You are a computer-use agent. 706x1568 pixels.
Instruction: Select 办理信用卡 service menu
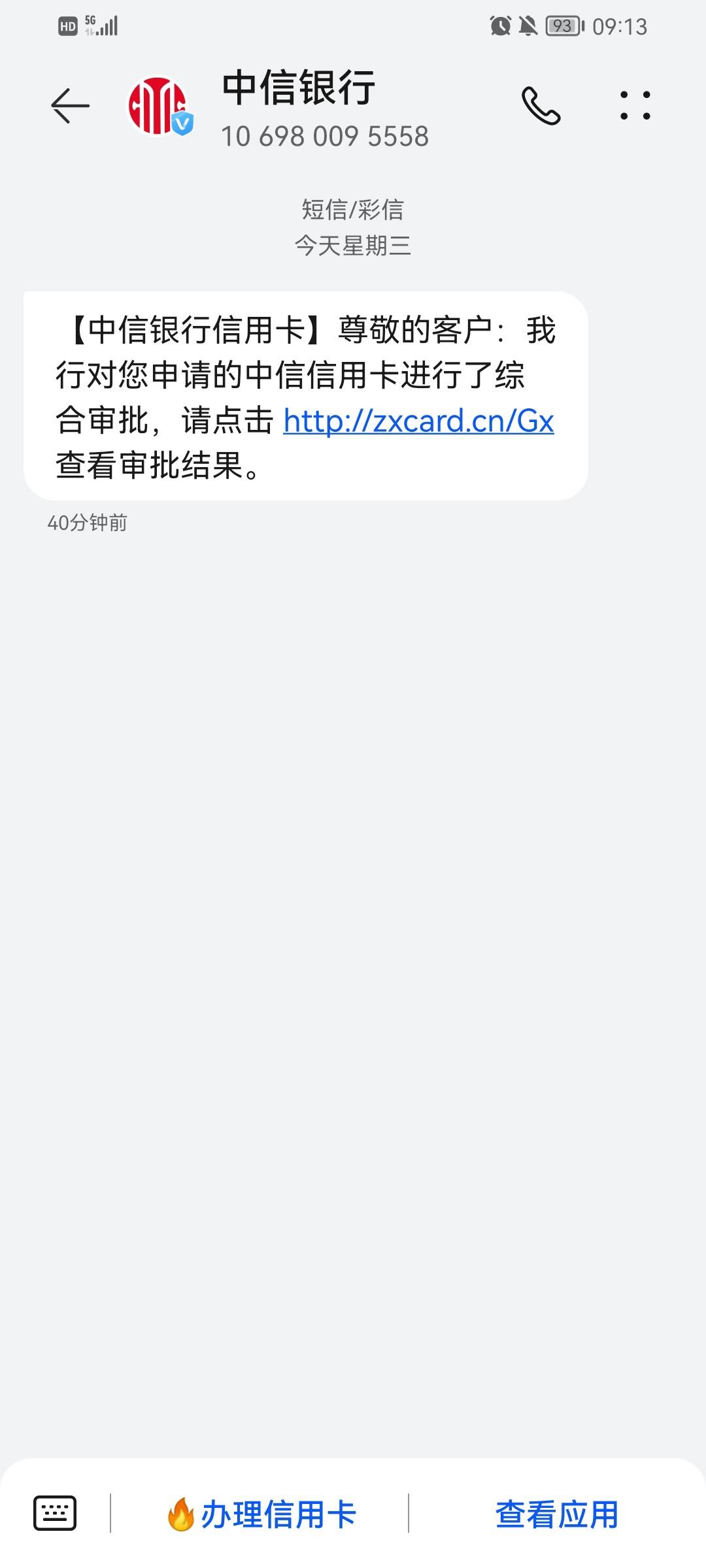pos(261,1514)
